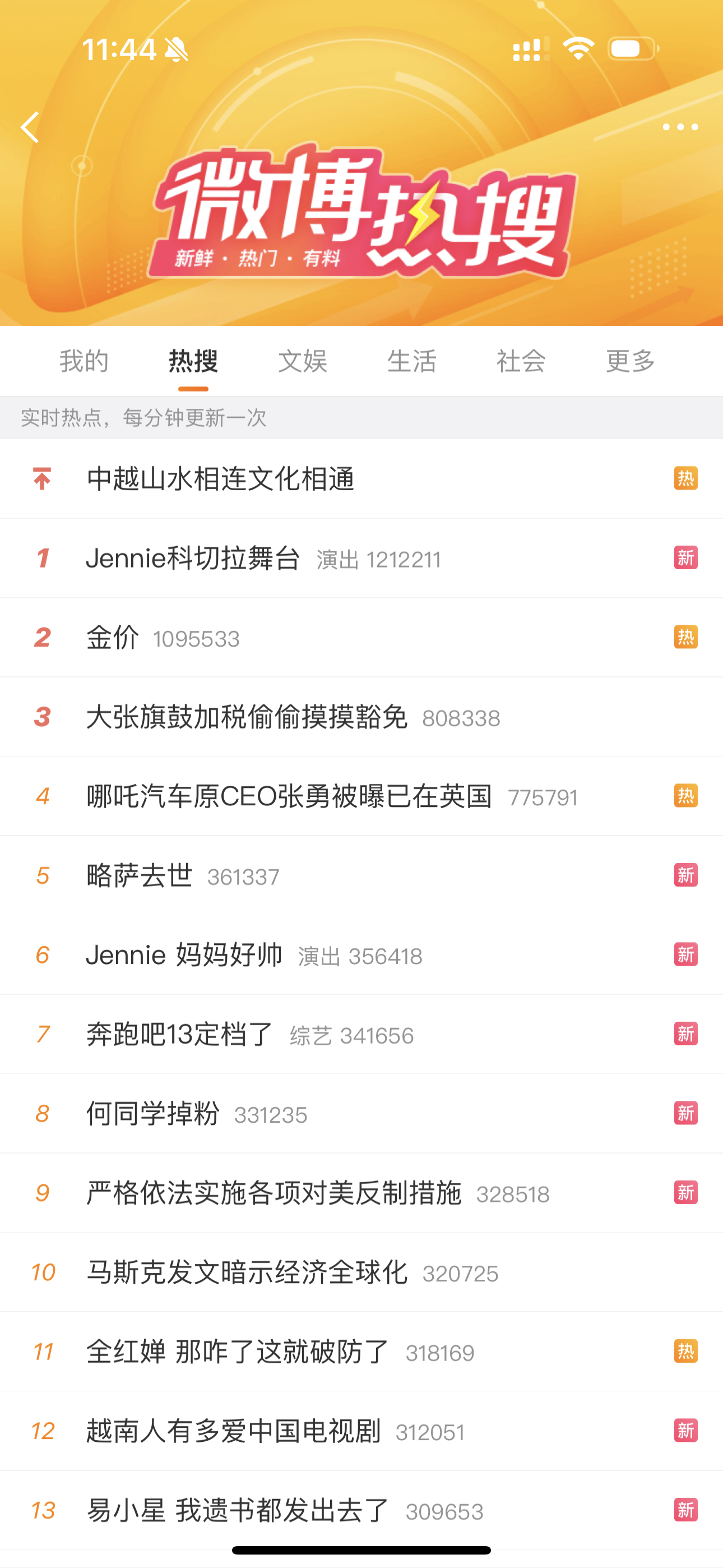
Task: View the 金价 trending topic
Action: [113, 638]
